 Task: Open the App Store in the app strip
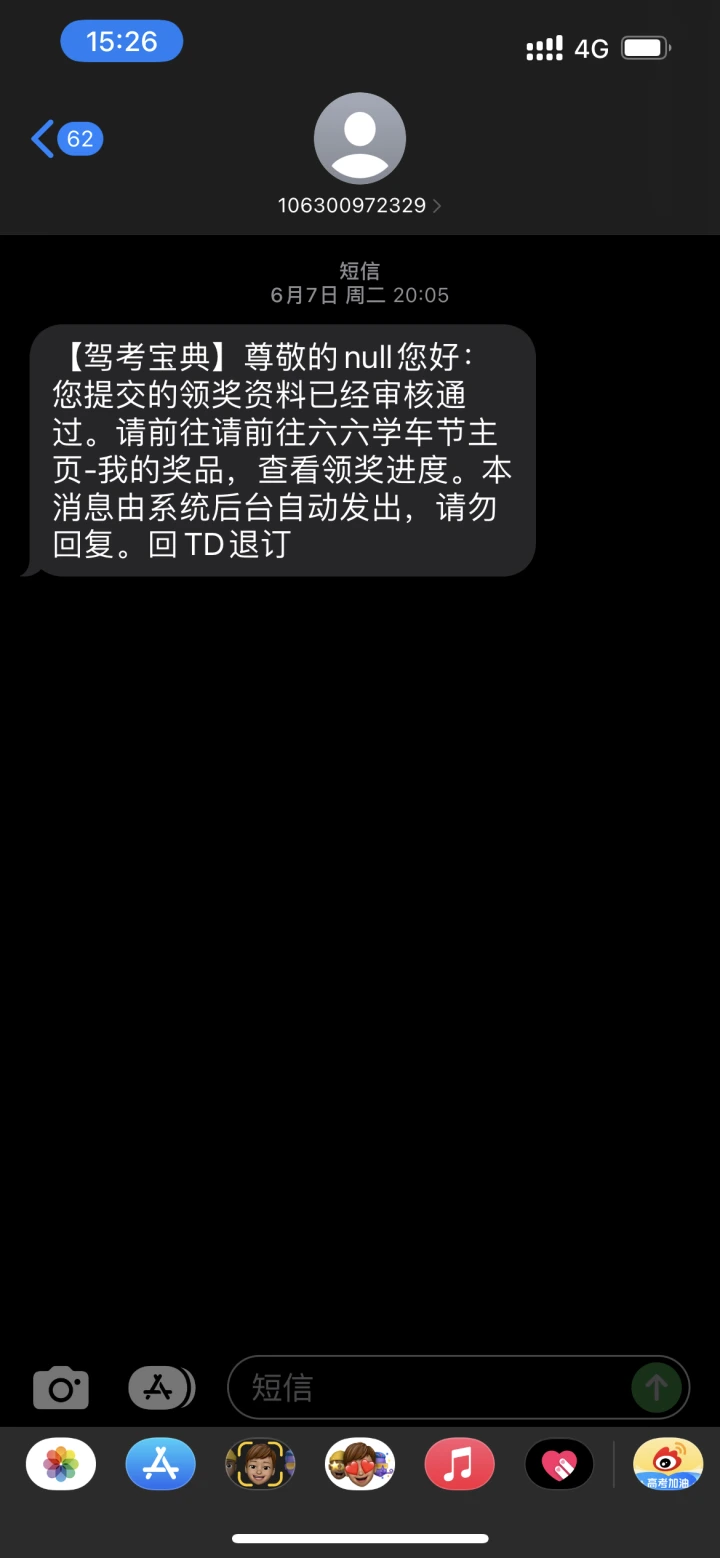tap(160, 1465)
